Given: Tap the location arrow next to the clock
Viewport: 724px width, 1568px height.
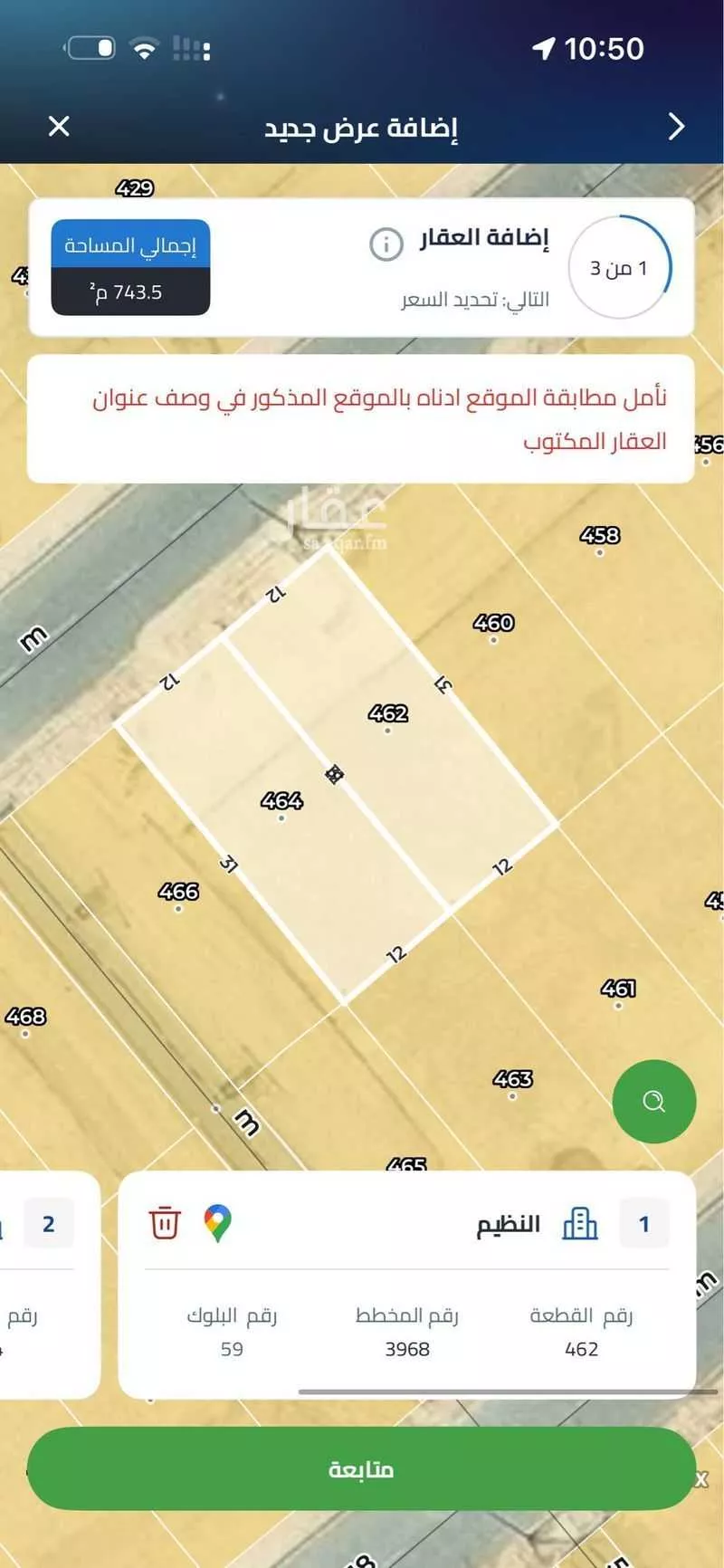Looking at the screenshot, I should click(x=544, y=50).
